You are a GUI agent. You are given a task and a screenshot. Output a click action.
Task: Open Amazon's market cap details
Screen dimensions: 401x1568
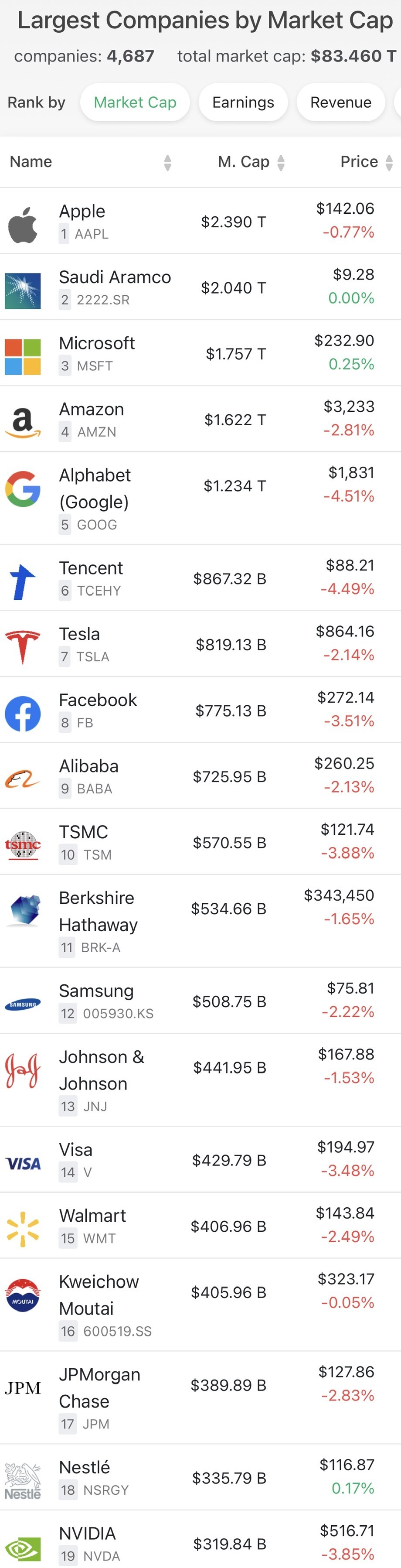pos(235,420)
